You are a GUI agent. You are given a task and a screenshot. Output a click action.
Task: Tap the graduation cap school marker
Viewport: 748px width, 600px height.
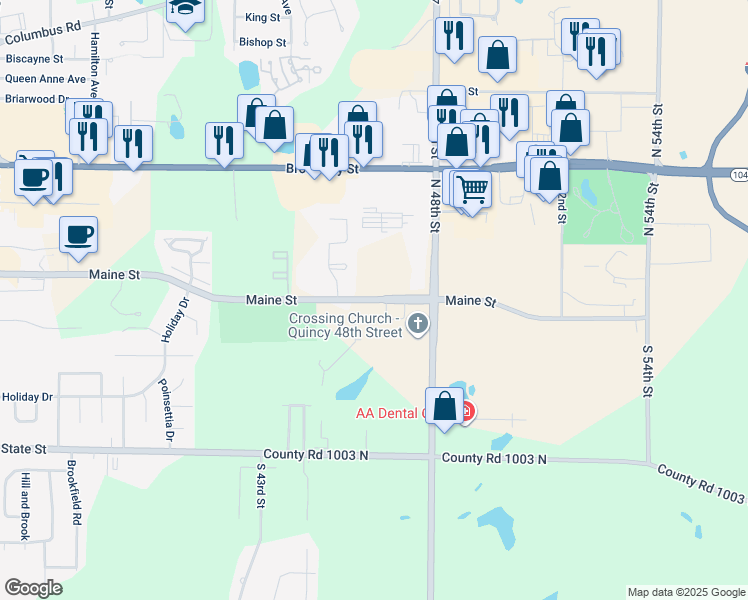pyautogui.click(x=186, y=10)
